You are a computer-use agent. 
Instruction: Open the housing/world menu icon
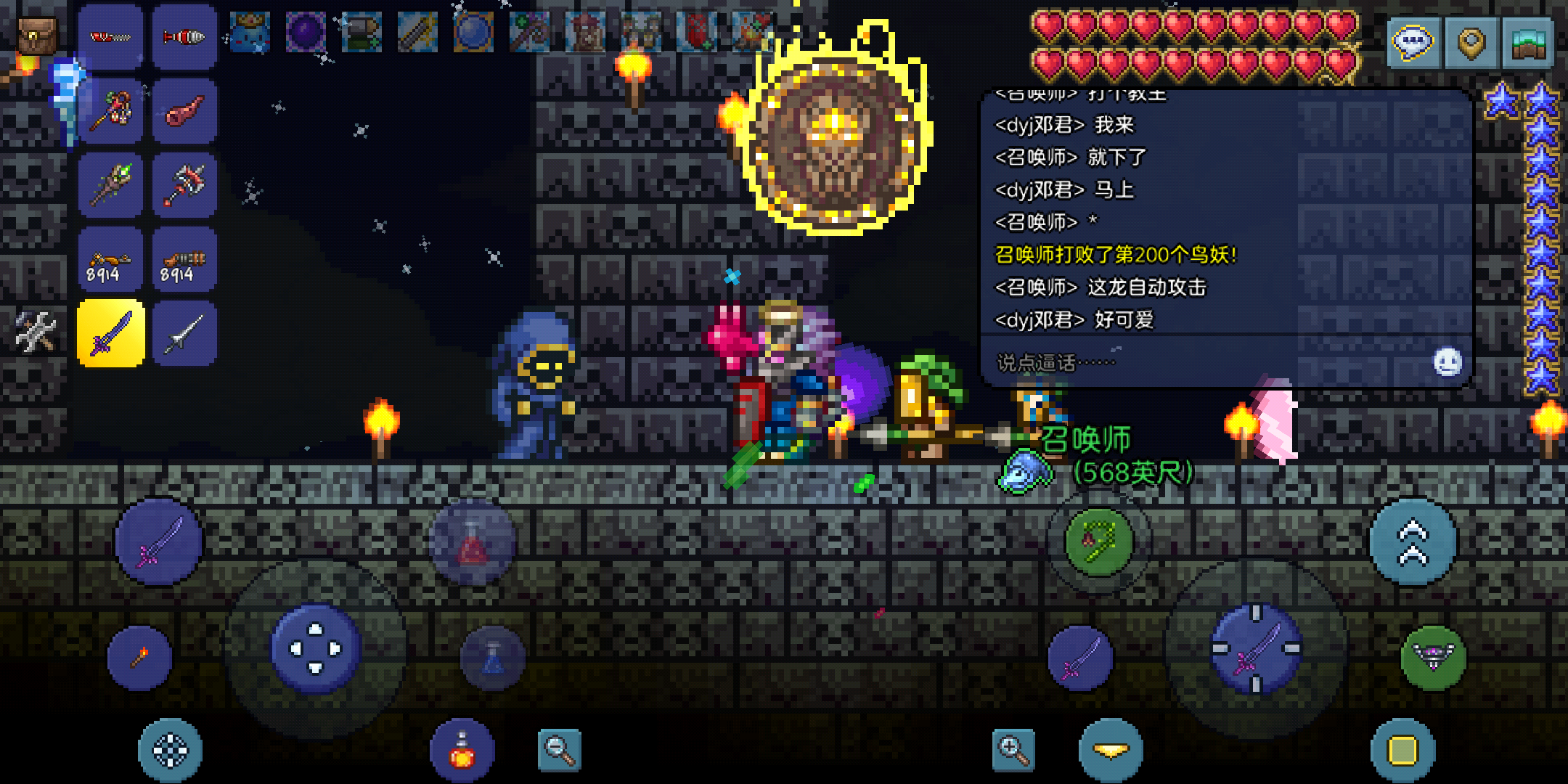[1530, 44]
